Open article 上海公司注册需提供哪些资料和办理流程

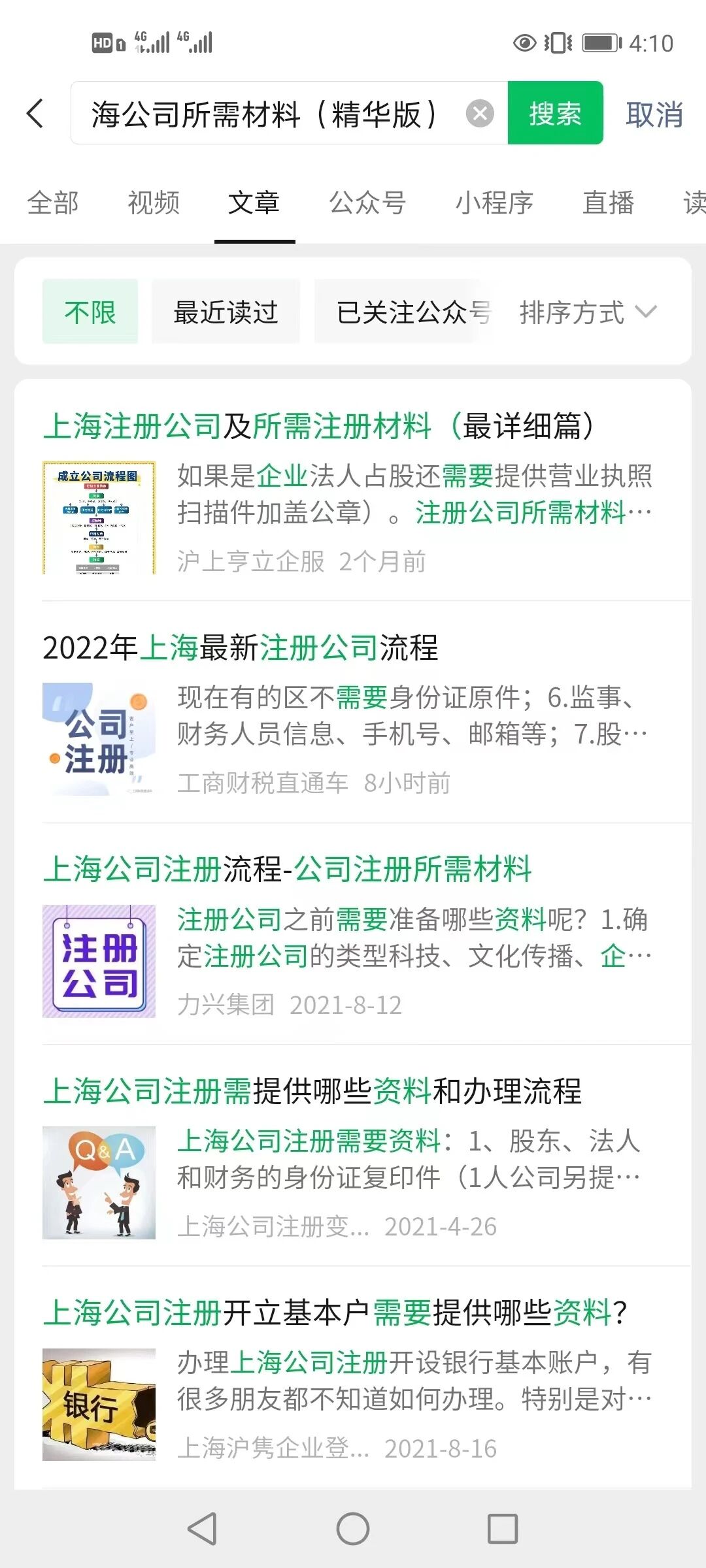[x=312, y=1091]
